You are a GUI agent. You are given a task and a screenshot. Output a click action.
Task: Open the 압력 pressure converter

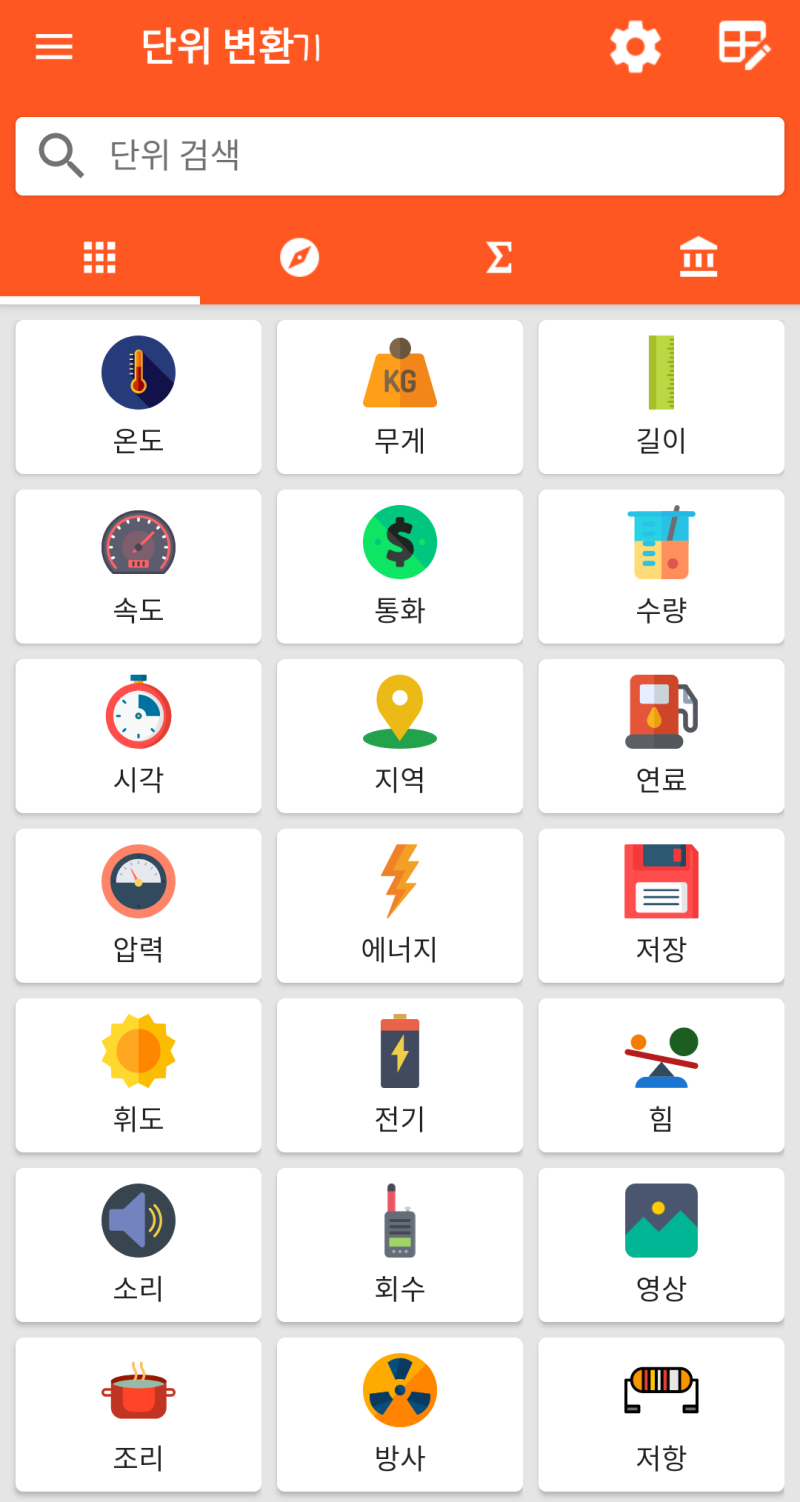(138, 905)
